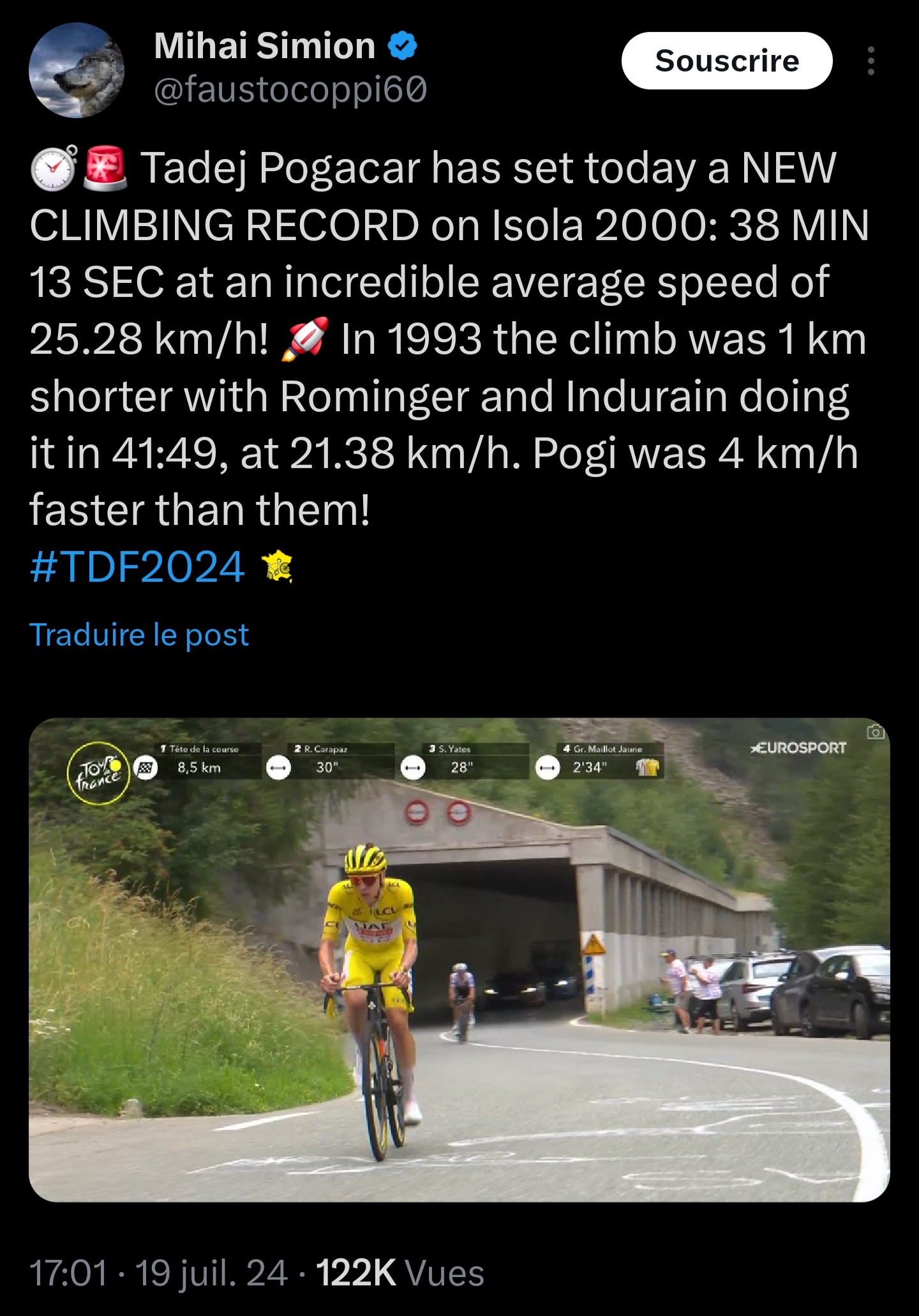Tap the Souscrire button
This screenshot has height=1316, width=919.
click(x=726, y=61)
